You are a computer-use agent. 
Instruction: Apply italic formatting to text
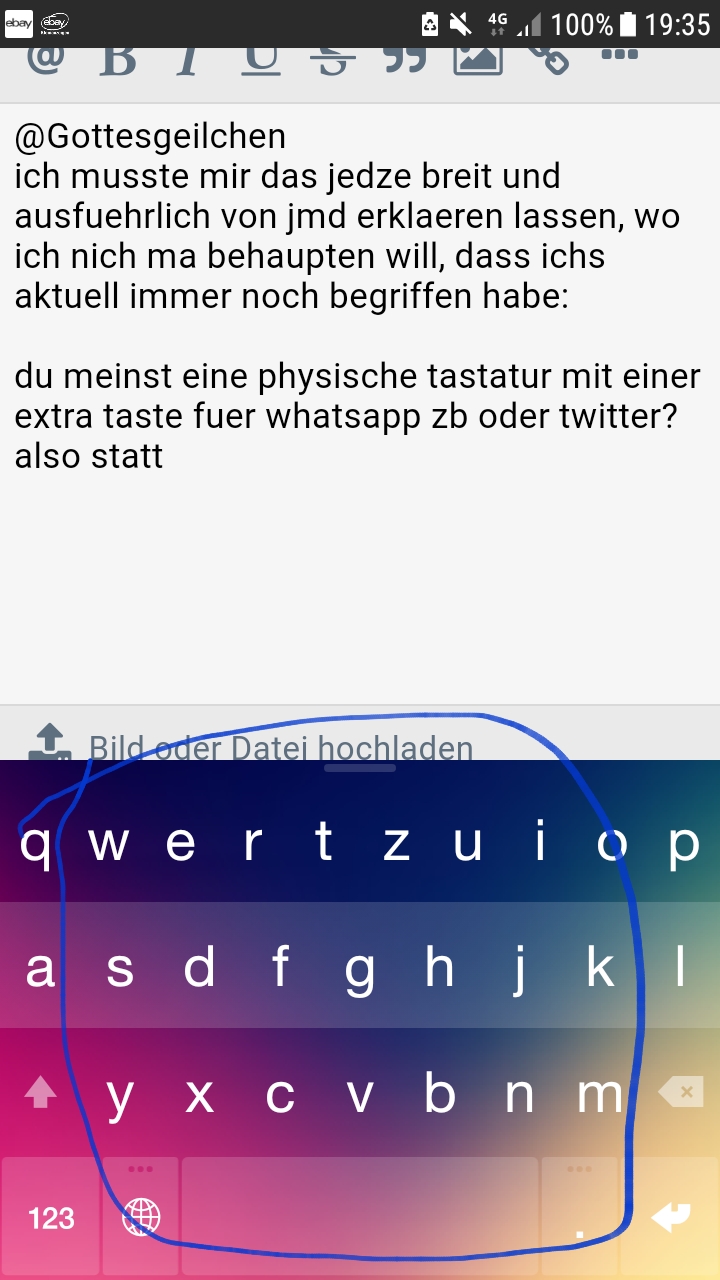point(187,60)
